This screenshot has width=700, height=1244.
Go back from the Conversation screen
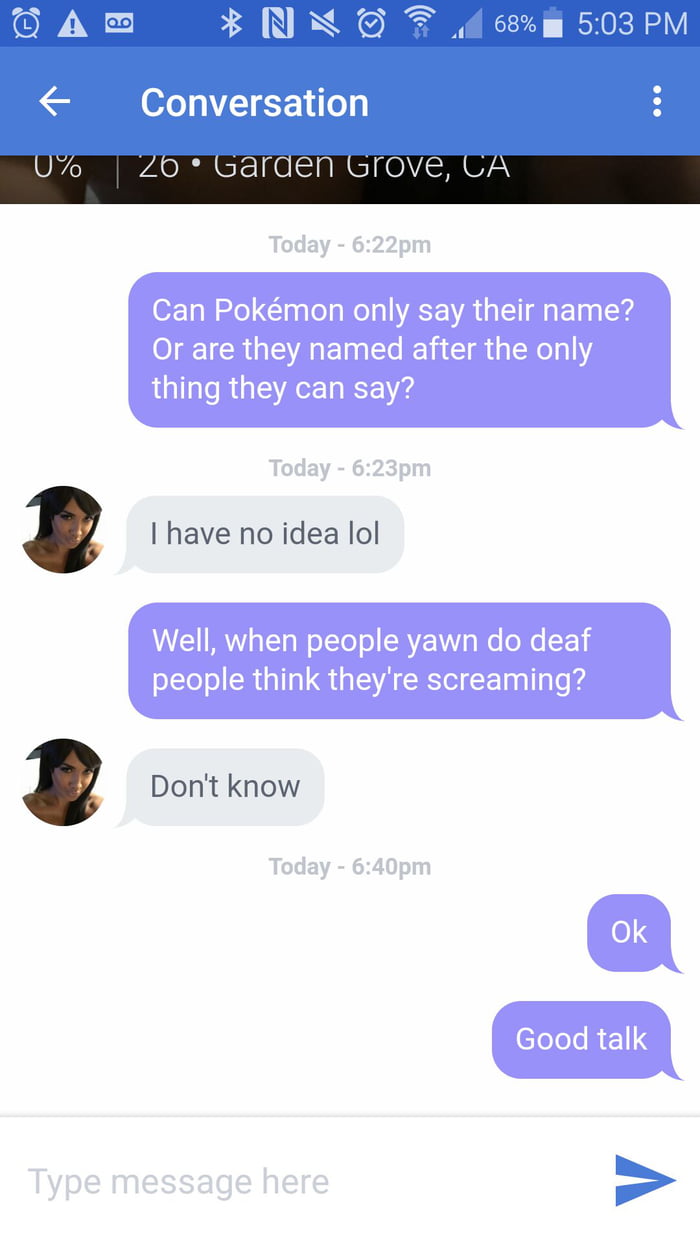point(54,101)
